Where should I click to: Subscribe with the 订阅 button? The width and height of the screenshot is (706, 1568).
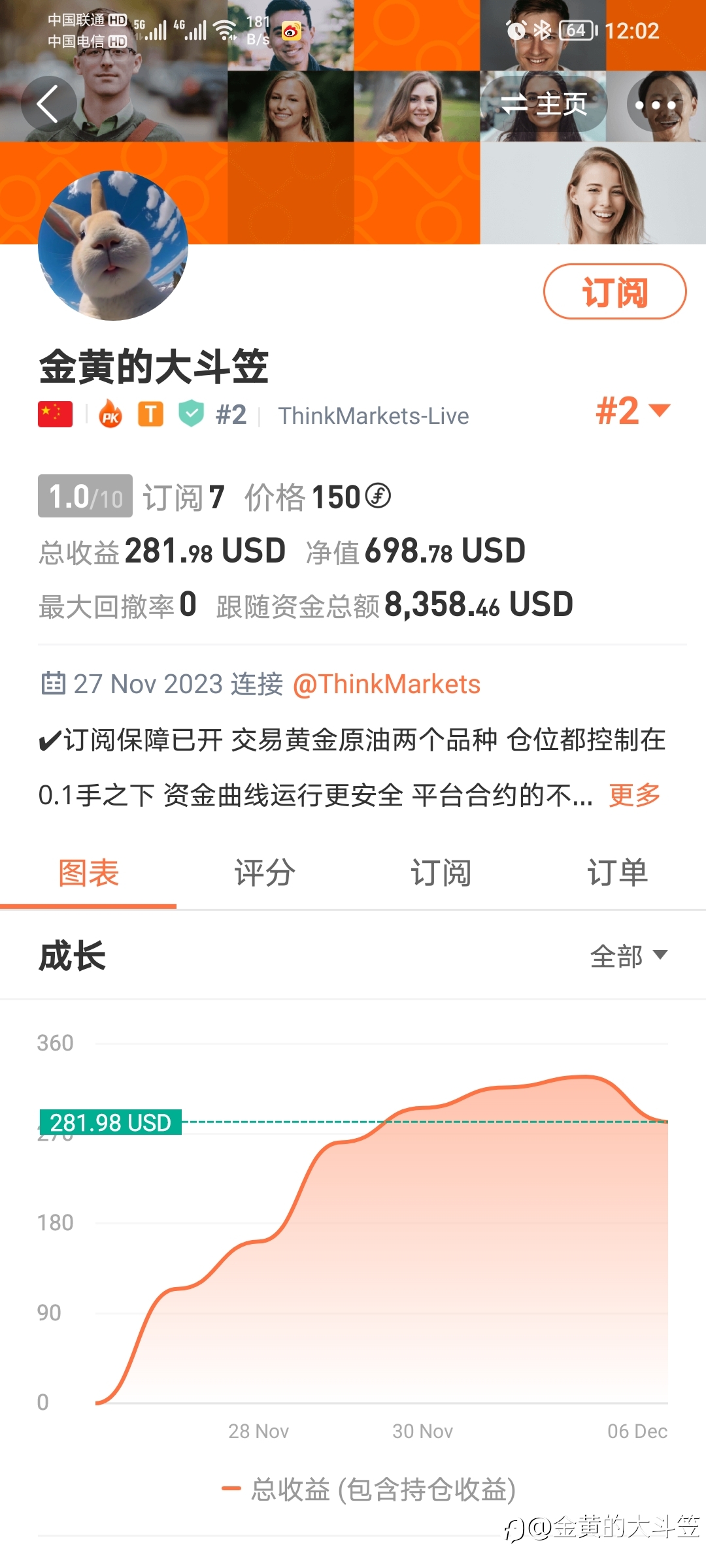pos(614,291)
